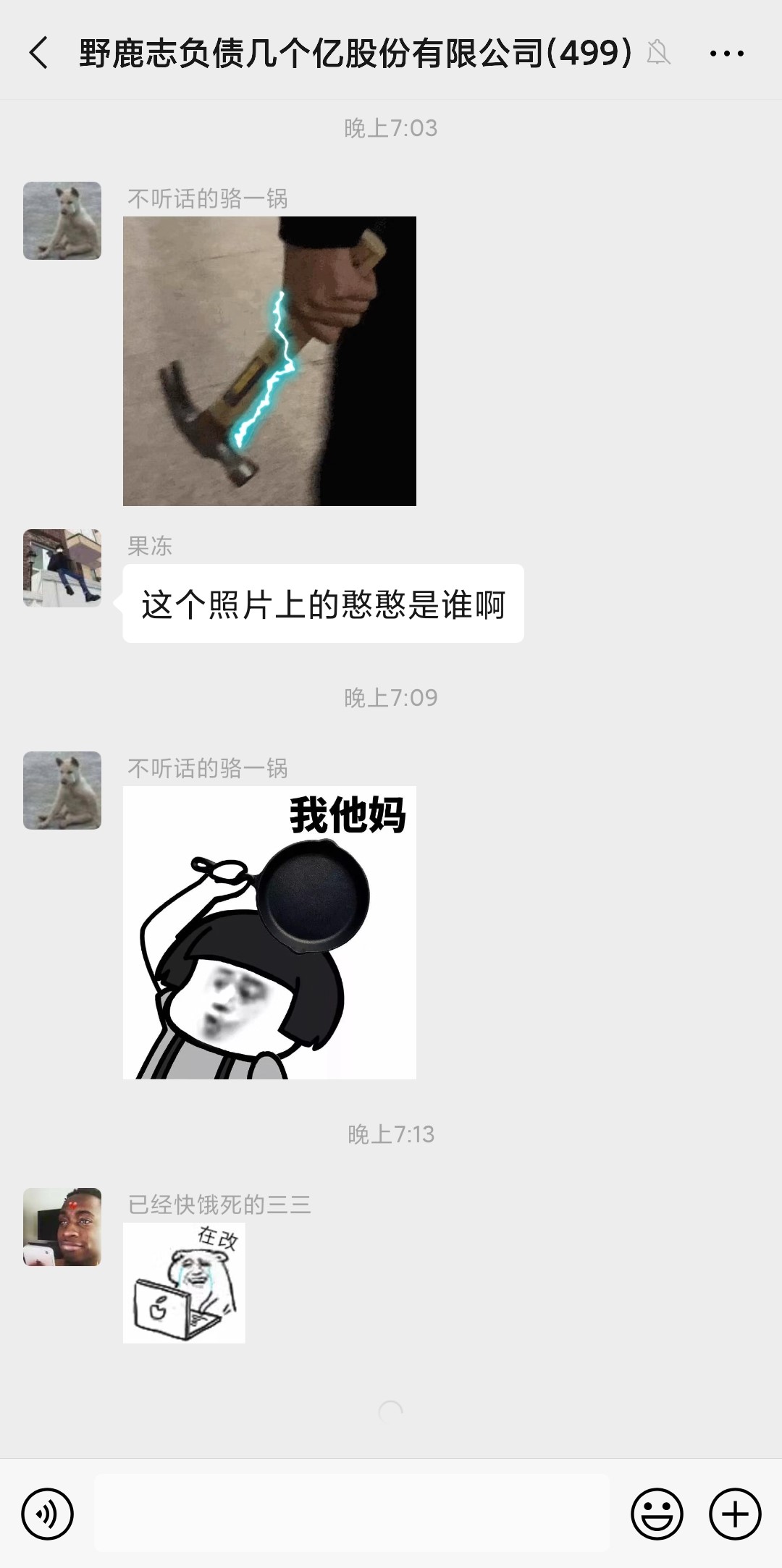Tap 不听话的骆一锅's avatar beside hammer image
The height and width of the screenshot is (1568, 782).
pyautogui.click(x=62, y=221)
